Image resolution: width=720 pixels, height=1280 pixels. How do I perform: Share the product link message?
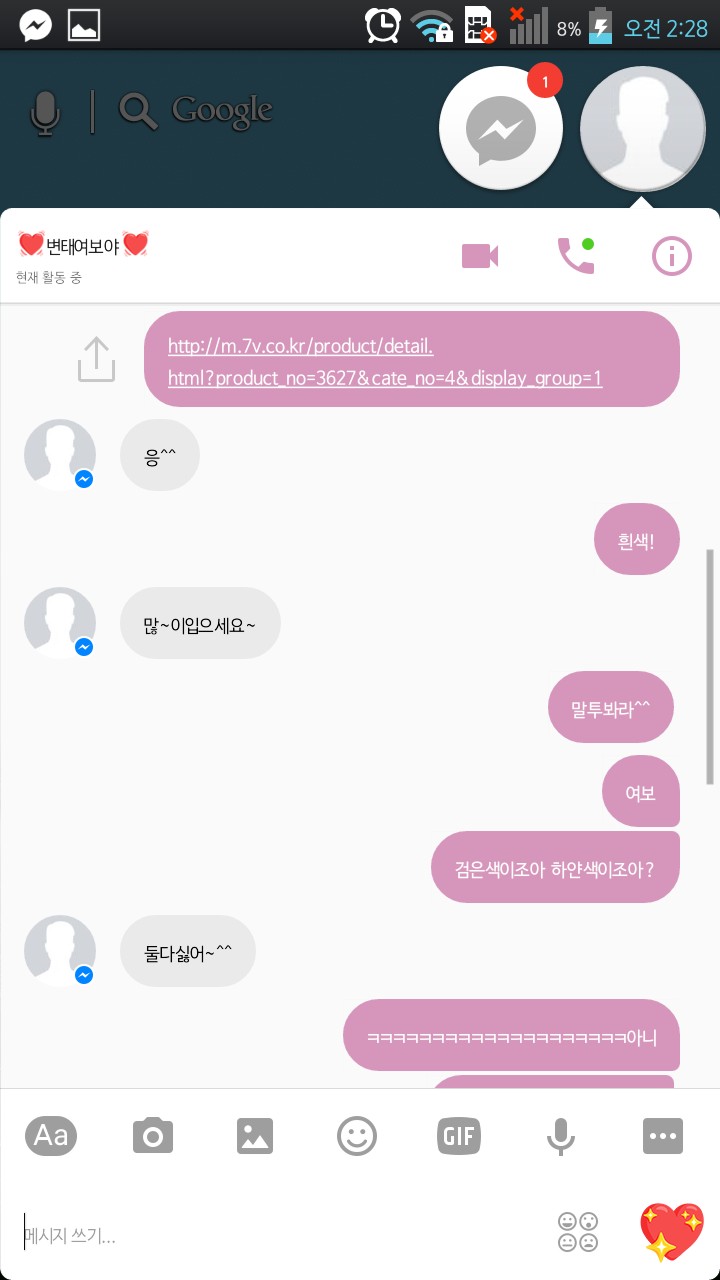click(x=95, y=358)
